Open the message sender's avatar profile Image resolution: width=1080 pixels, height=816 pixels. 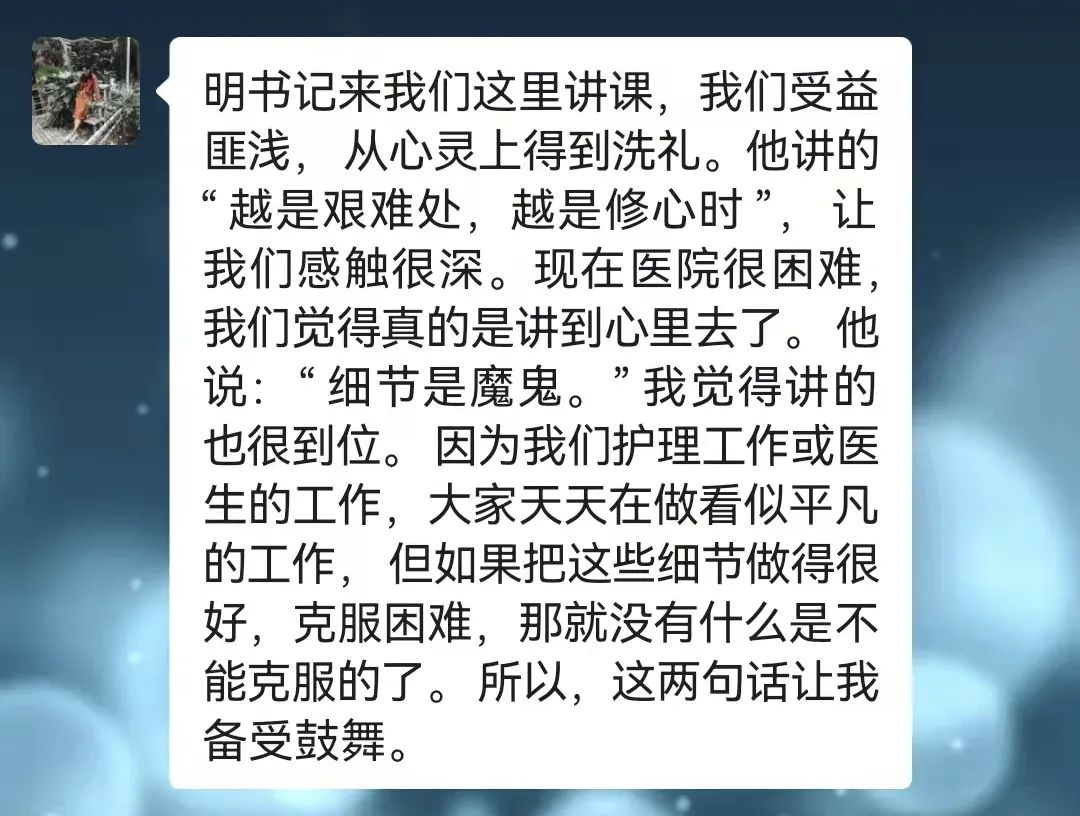(85, 92)
